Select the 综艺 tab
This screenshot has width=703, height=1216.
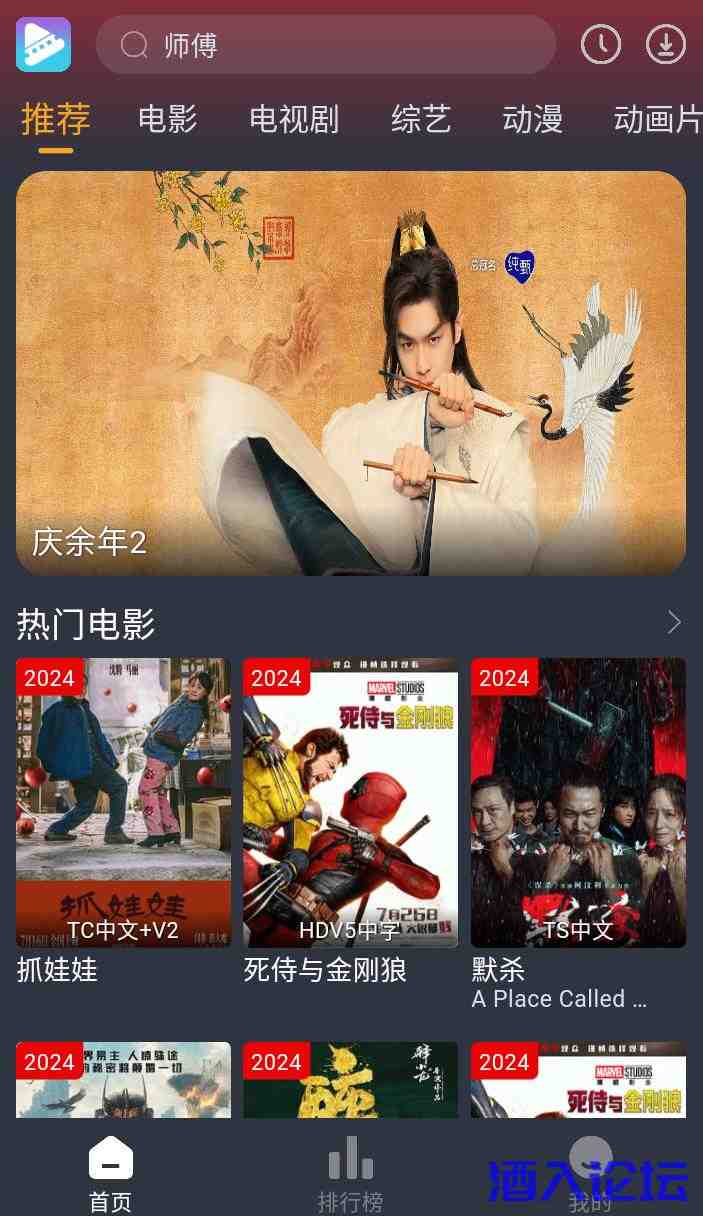pyautogui.click(x=421, y=120)
